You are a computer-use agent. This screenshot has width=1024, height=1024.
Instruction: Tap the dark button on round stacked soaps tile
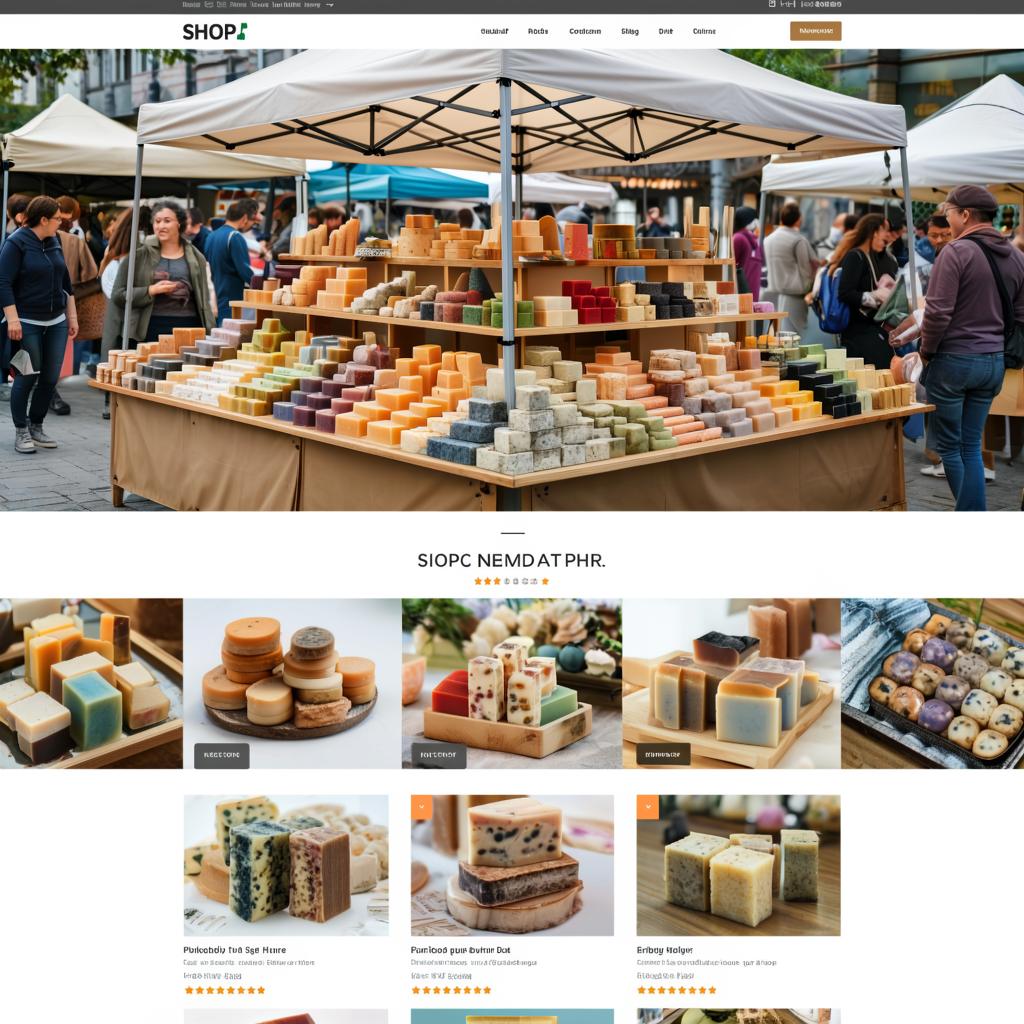tap(221, 755)
